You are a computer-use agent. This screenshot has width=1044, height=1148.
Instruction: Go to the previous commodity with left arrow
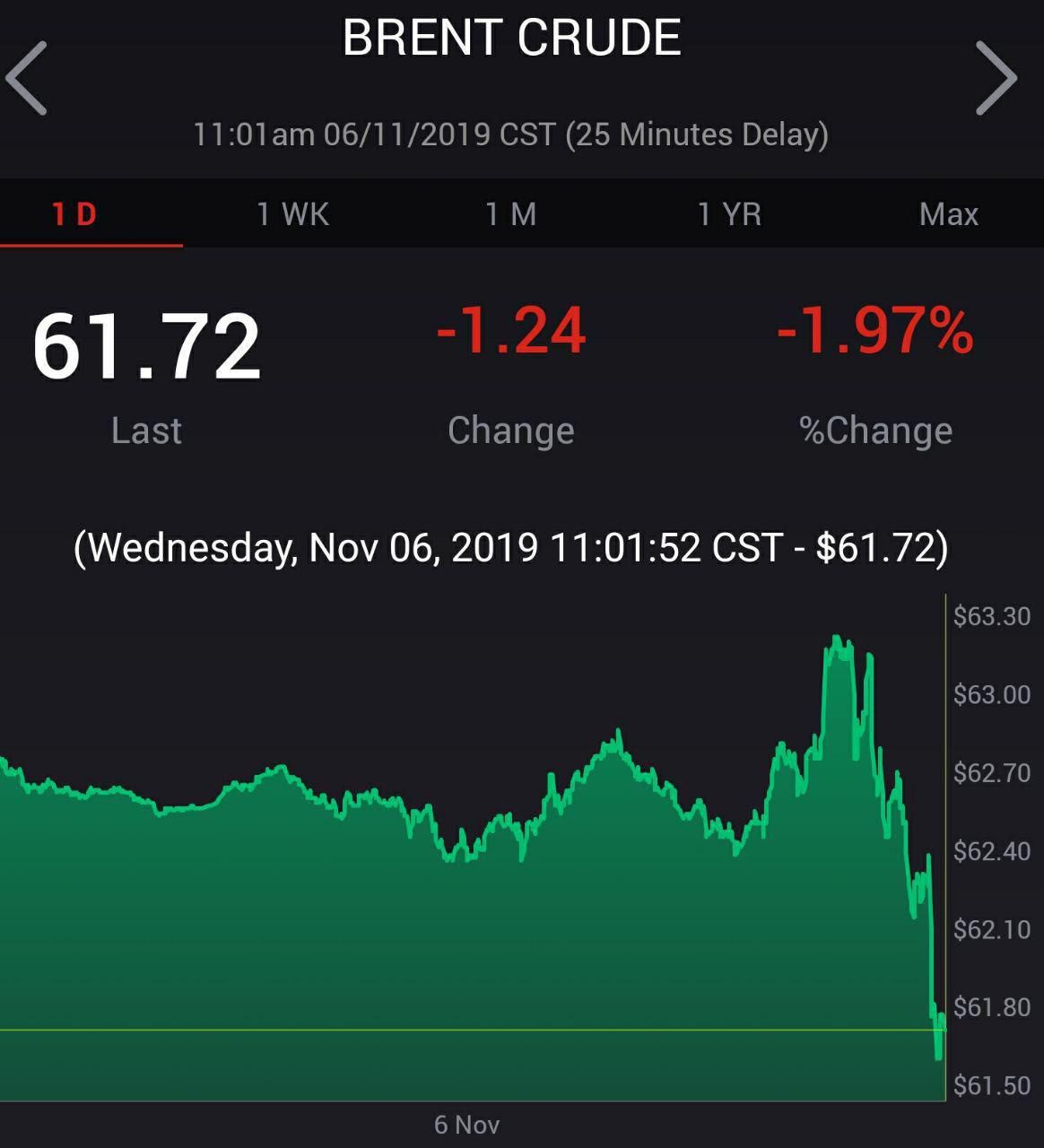tap(27, 79)
